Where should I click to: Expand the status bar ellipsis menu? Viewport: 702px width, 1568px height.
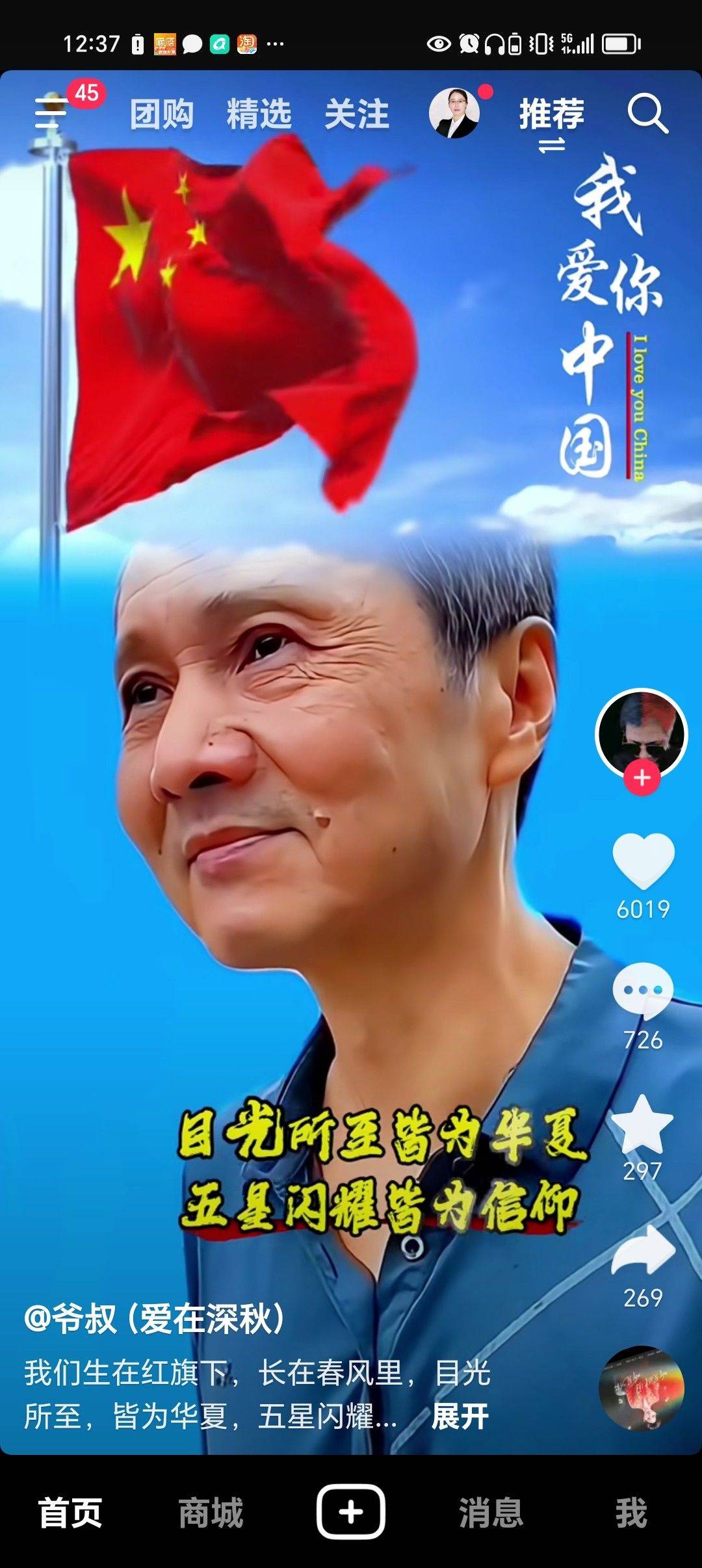pos(276,43)
